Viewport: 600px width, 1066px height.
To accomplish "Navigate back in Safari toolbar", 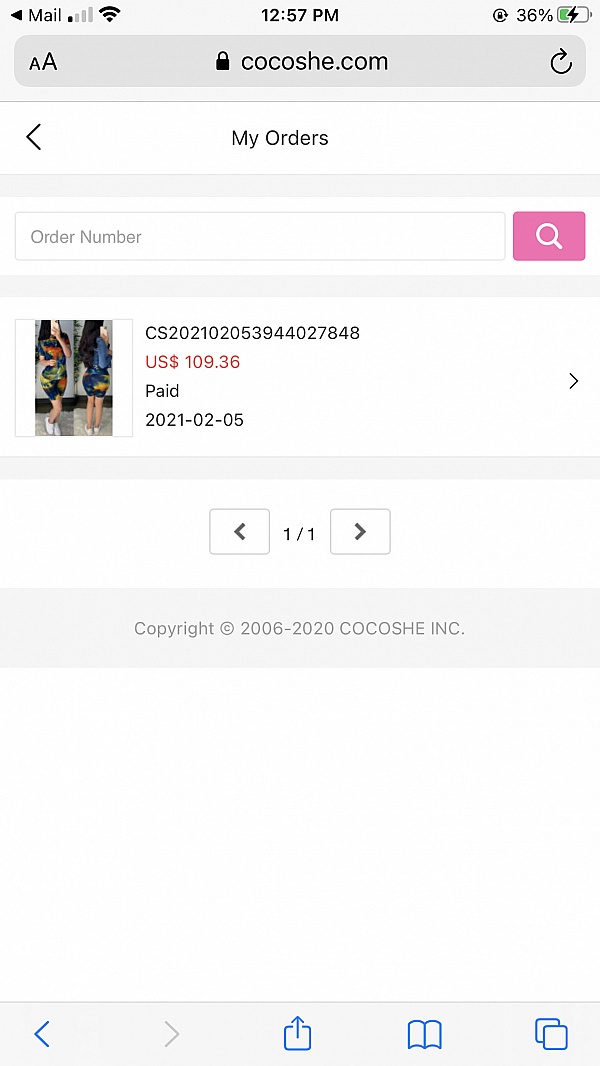I will click(x=42, y=1034).
